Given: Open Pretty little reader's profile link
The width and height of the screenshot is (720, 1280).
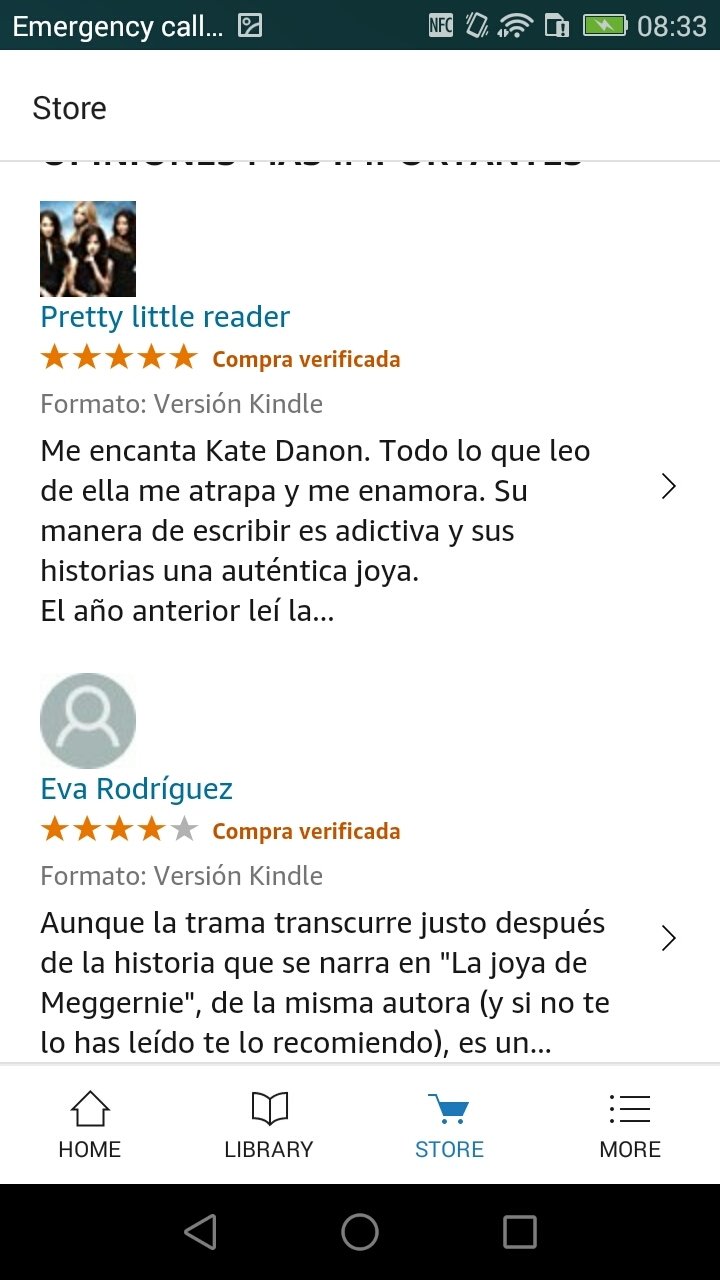Looking at the screenshot, I should click(165, 317).
